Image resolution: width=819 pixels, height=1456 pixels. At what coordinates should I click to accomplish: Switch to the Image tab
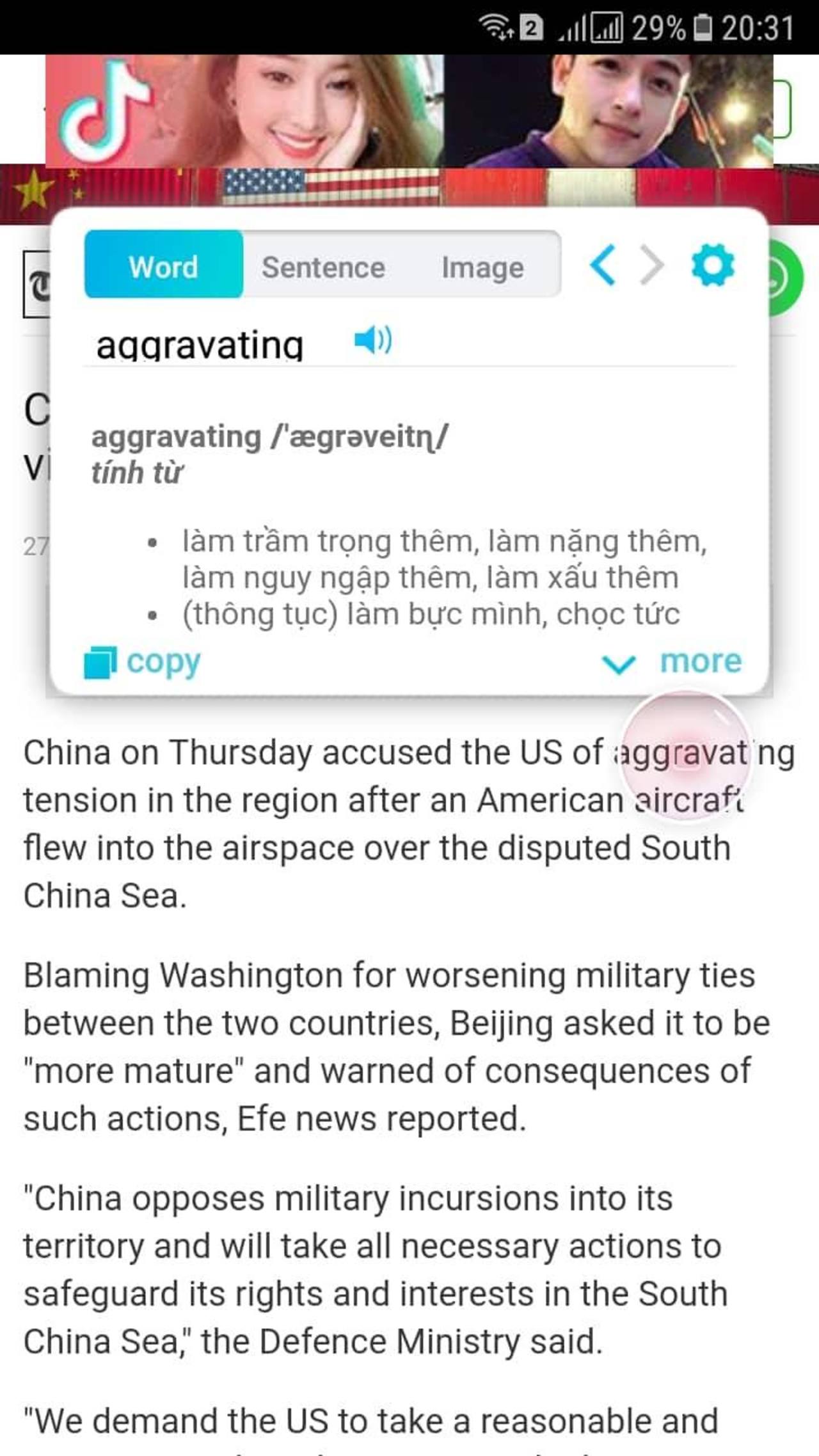point(482,267)
